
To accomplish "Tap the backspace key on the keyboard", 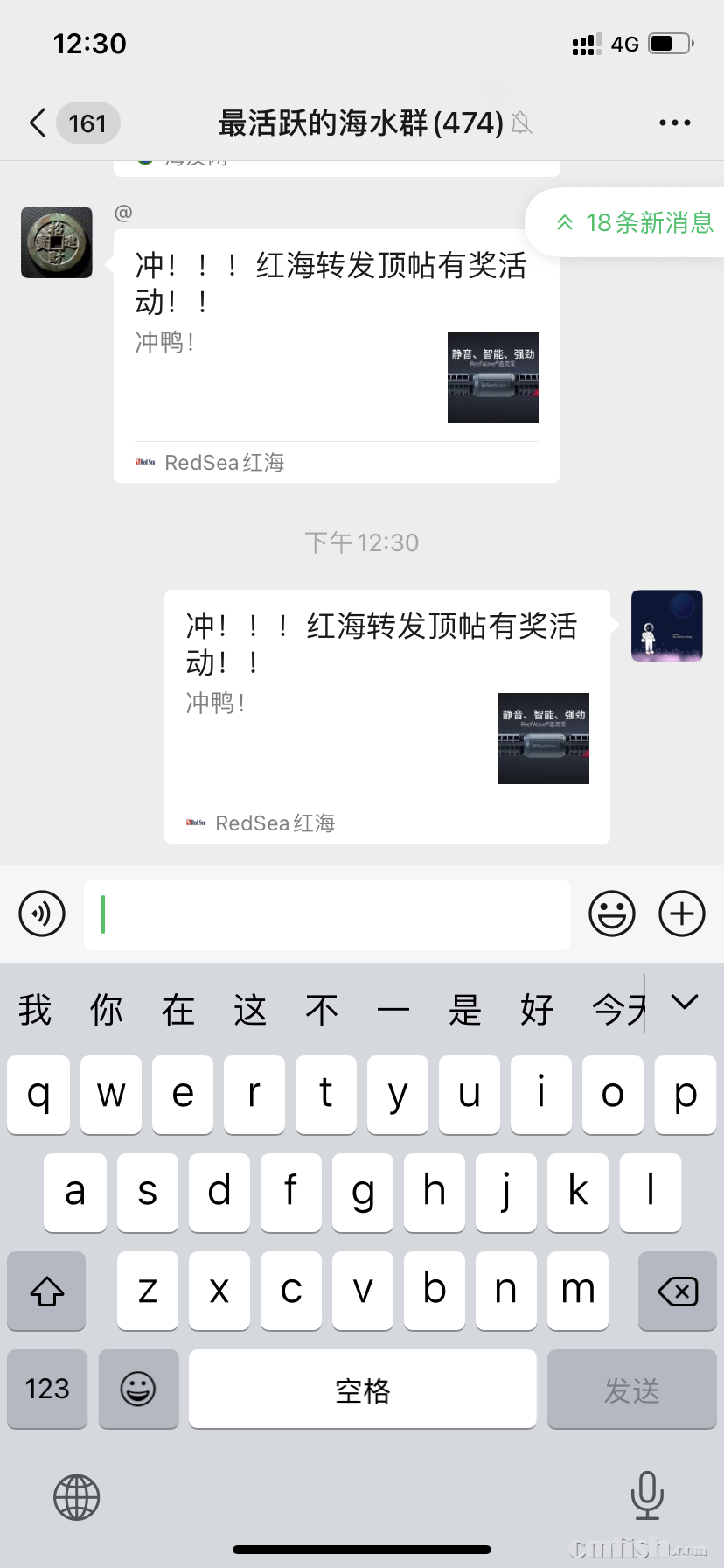I will 676,1290.
